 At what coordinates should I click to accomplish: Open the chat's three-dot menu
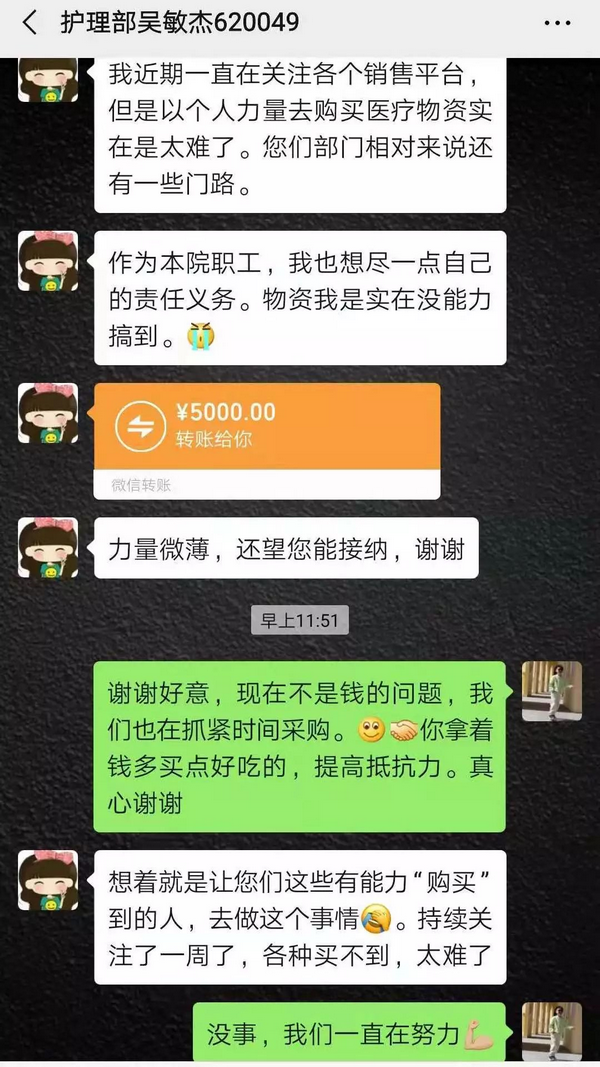pos(557,22)
